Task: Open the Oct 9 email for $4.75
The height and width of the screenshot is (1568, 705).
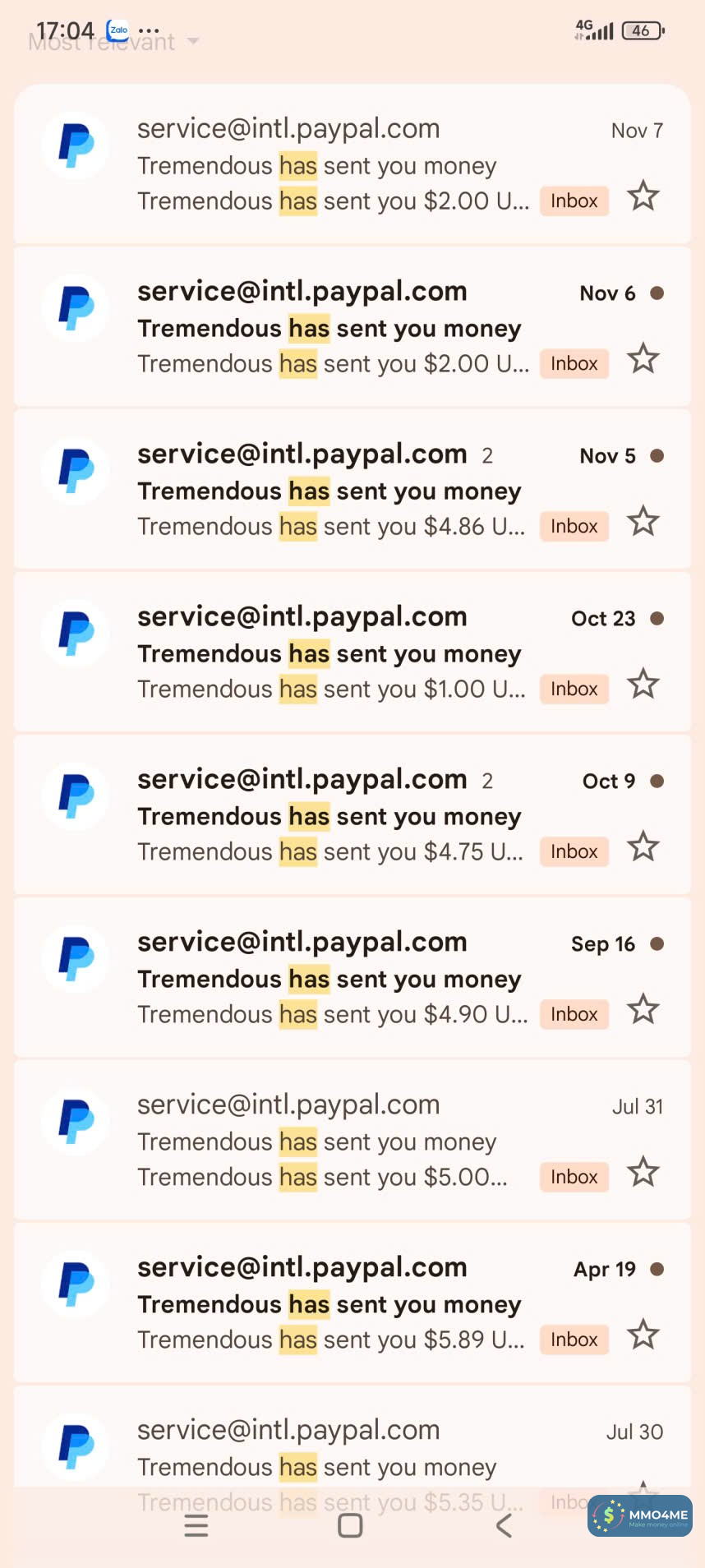Action: (329, 815)
